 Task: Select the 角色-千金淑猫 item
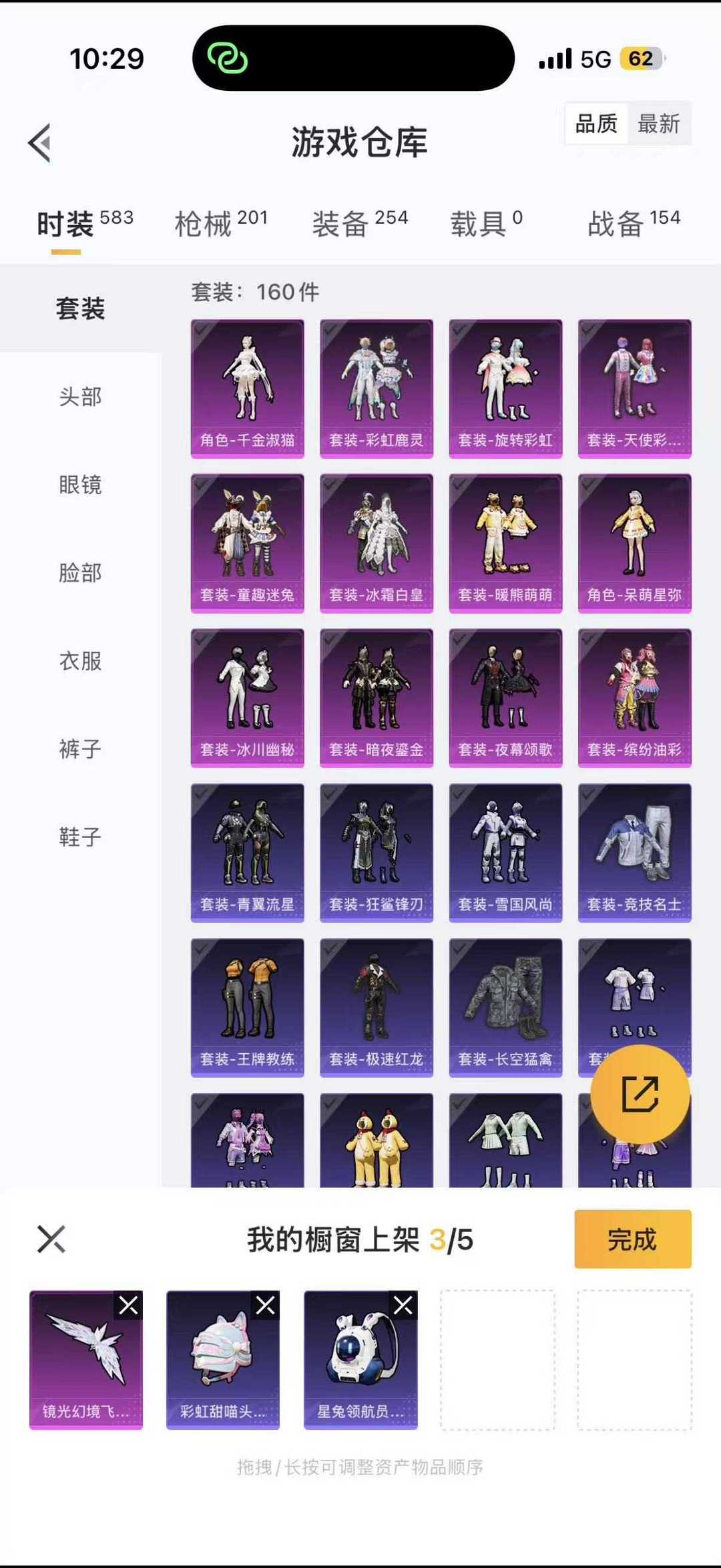coord(247,387)
